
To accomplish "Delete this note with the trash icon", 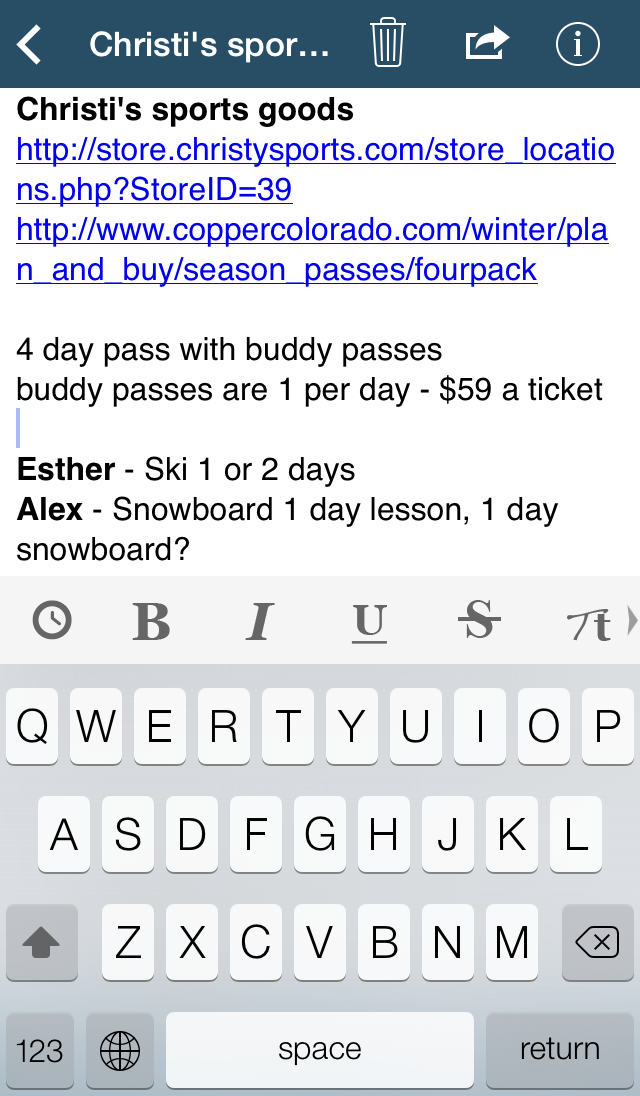I will click(x=388, y=43).
